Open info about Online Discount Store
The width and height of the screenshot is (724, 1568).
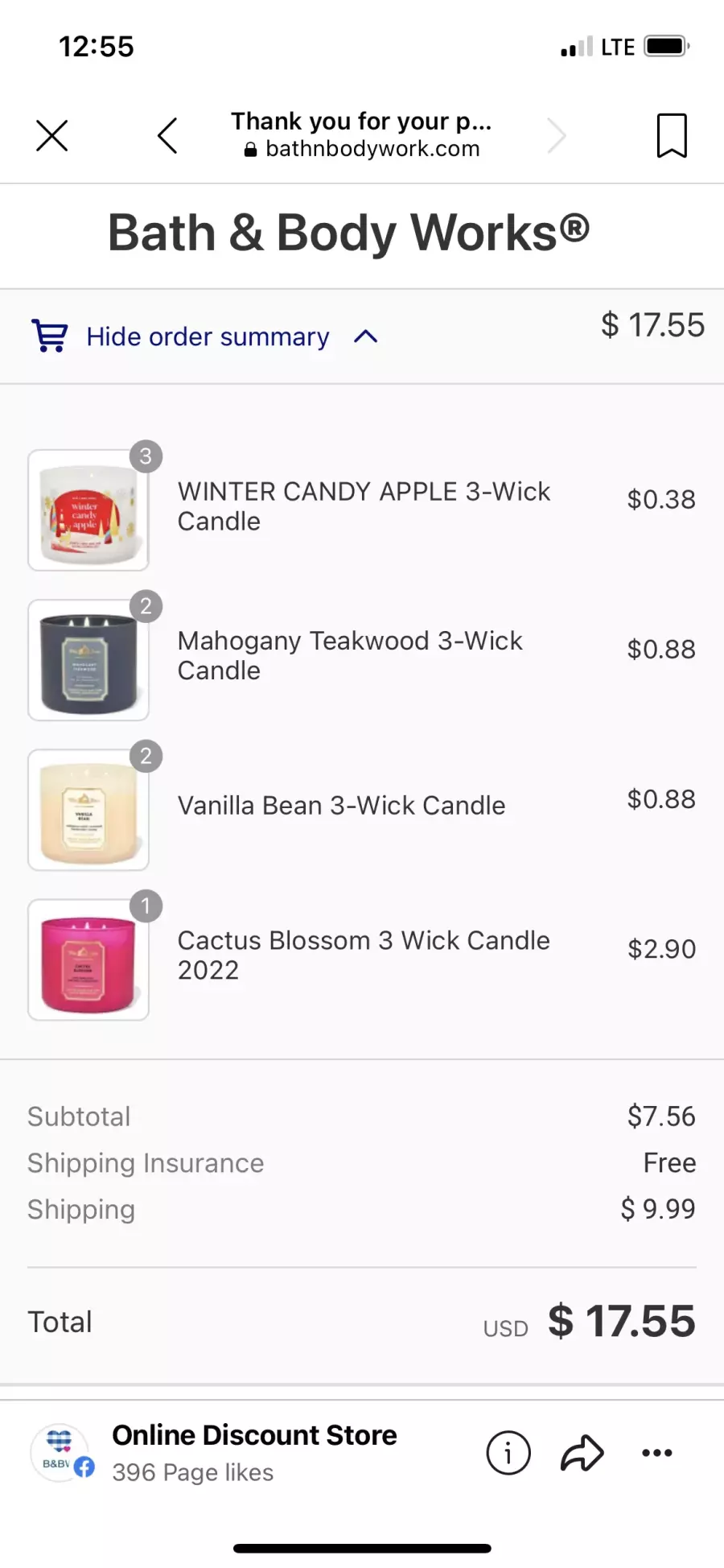pyautogui.click(x=508, y=1453)
